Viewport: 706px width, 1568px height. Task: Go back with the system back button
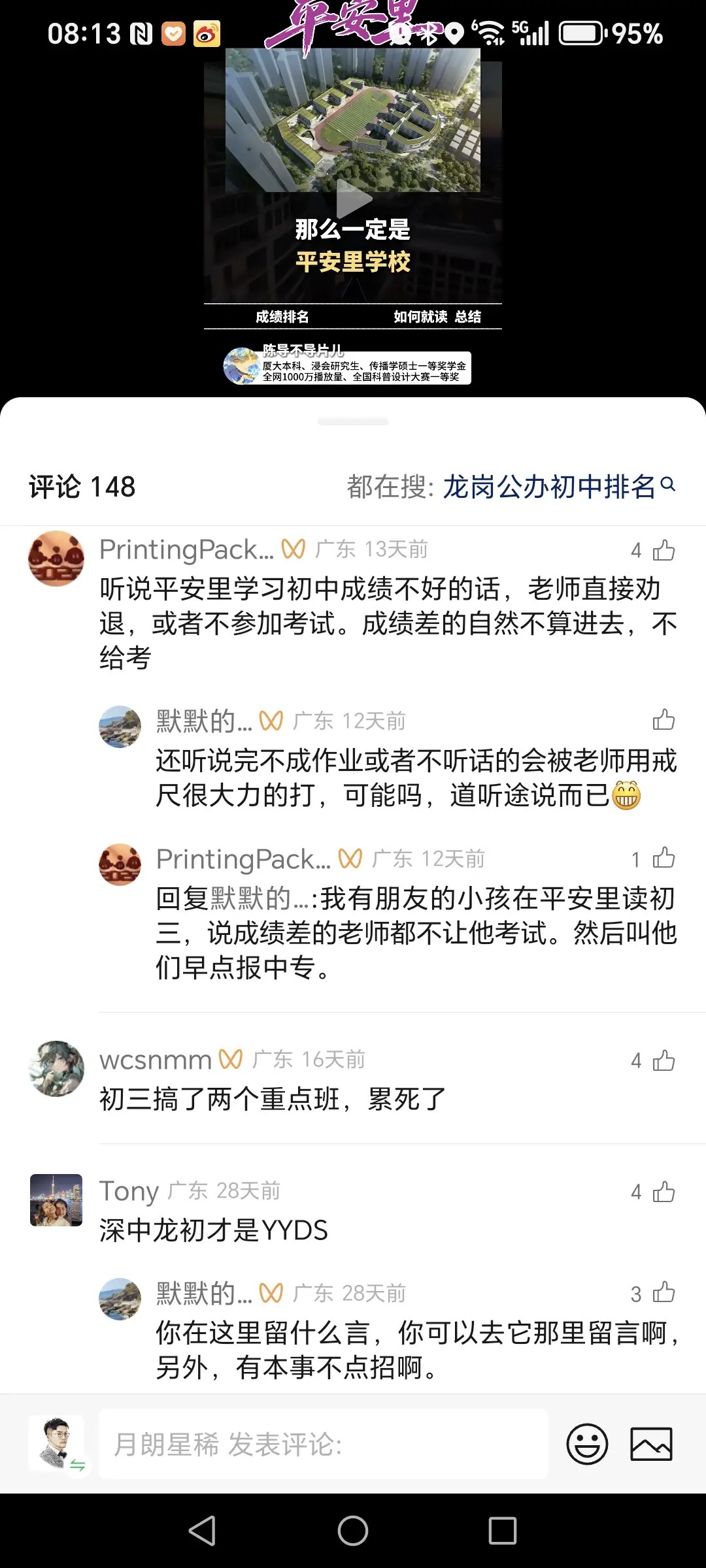(x=202, y=1530)
